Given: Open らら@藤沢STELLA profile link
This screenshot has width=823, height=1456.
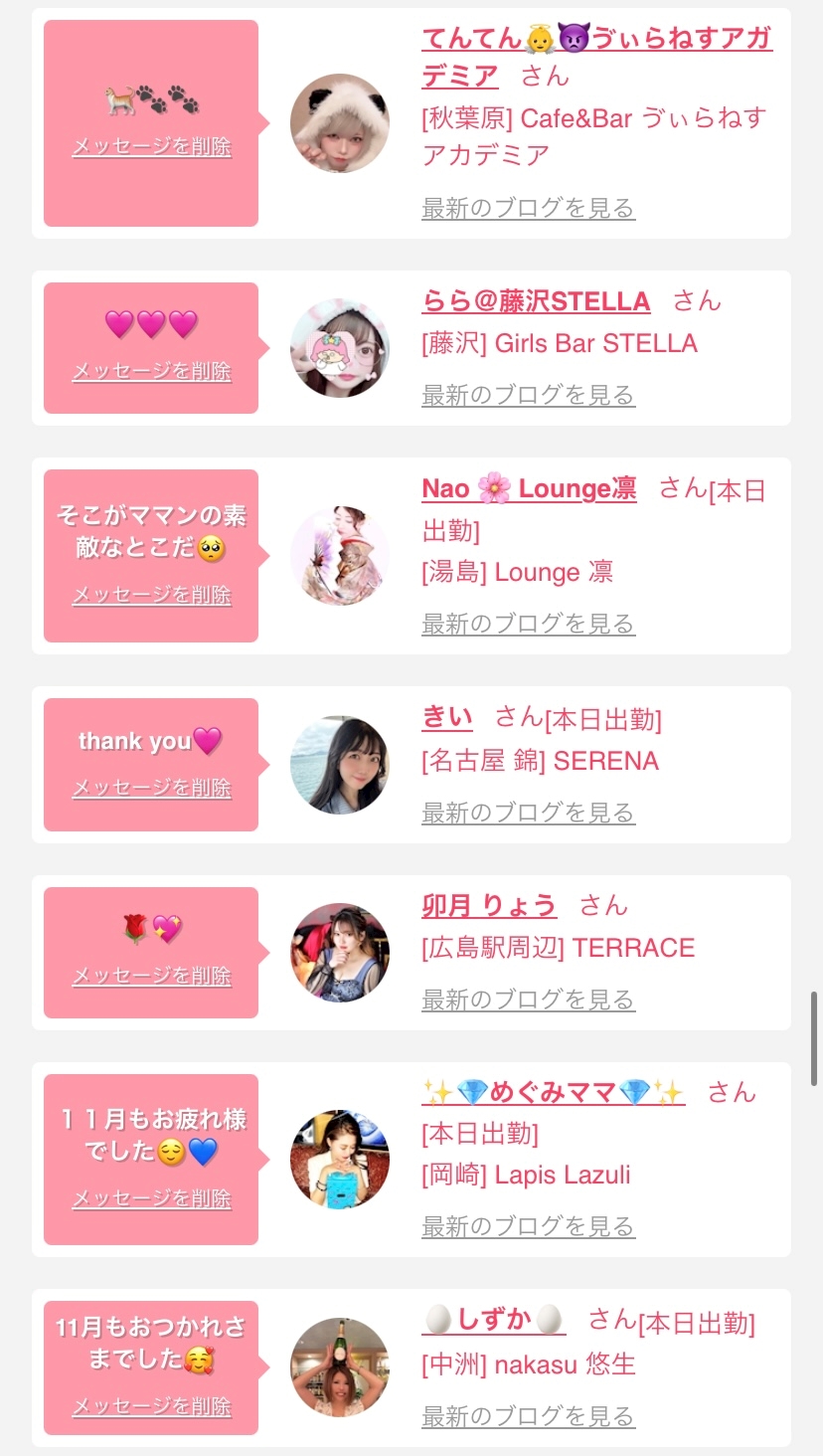Looking at the screenshot, I should point(536,301).
